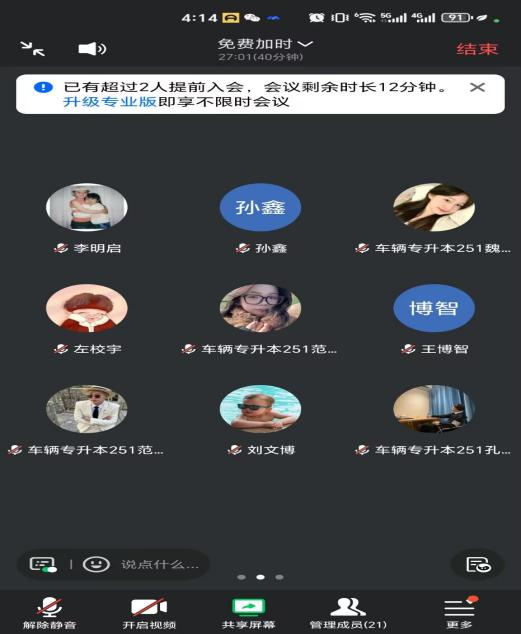Toggle the speaker audio output
This screenshot has height=634, width=521.
pos(92,49)
